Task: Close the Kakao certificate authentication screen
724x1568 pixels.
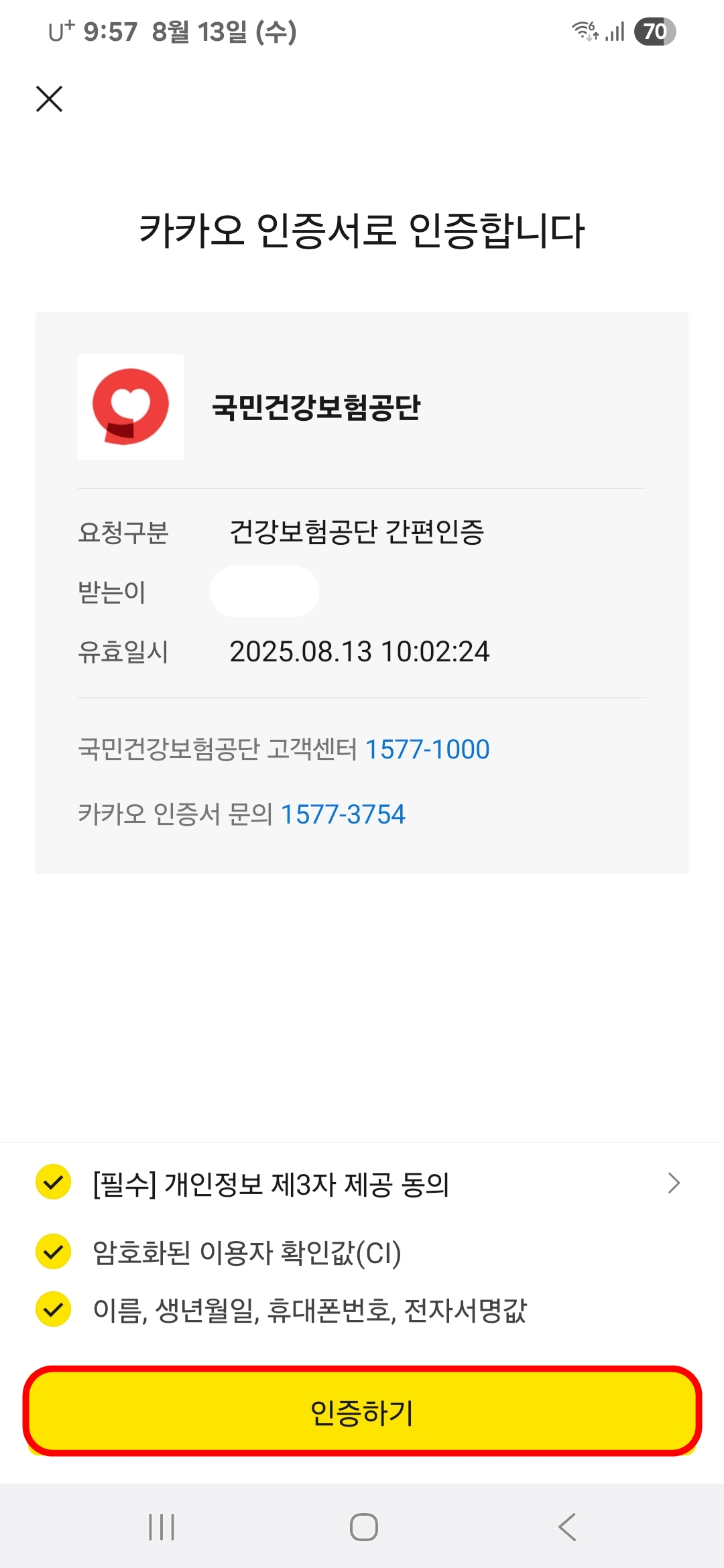Action: coord(50,99)
